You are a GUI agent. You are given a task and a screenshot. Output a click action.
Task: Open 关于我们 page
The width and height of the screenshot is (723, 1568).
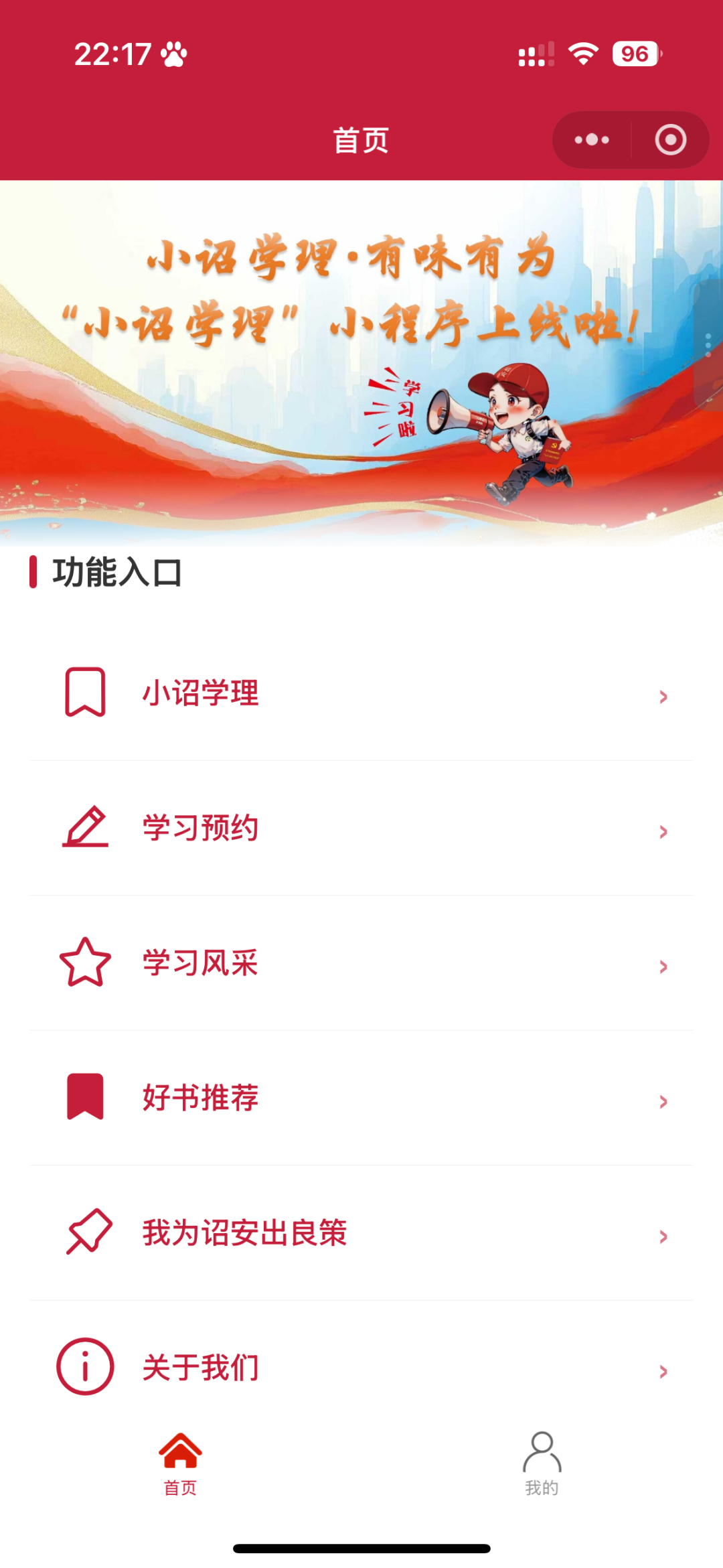[361, 1366]
